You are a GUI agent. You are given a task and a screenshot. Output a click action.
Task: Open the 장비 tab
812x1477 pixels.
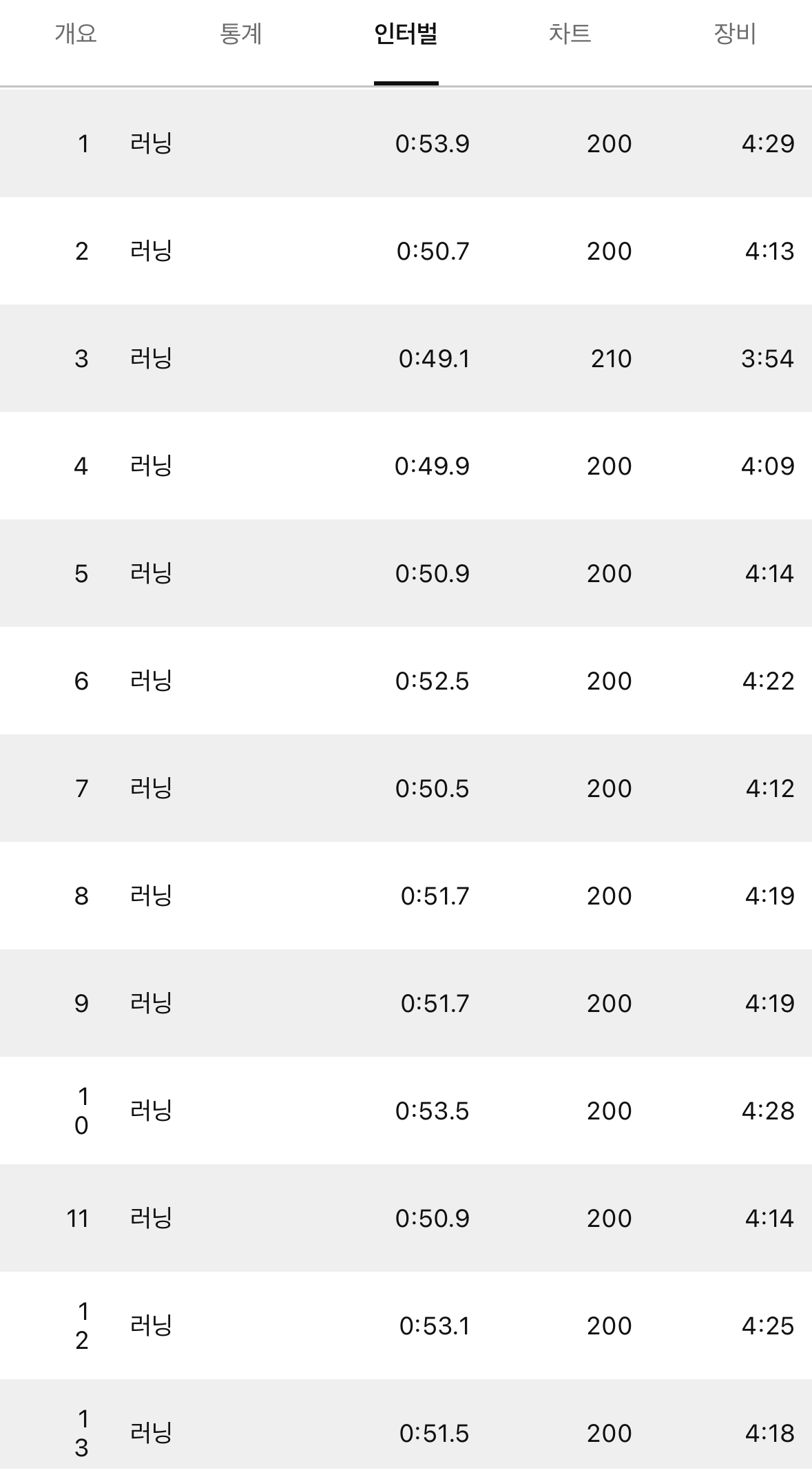pyautogui.click(x=735, y=34)
